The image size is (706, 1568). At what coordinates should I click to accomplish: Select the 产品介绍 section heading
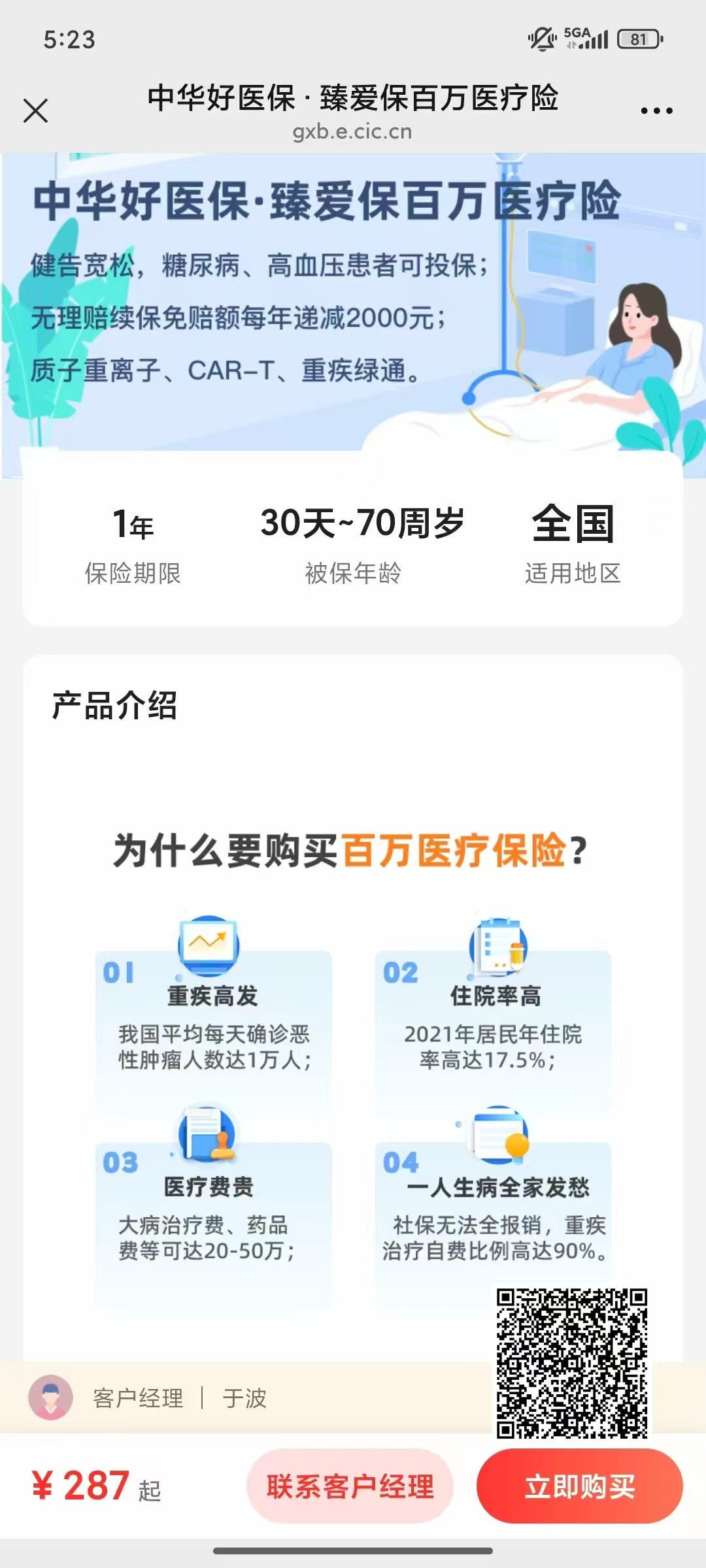click(116, 706)
